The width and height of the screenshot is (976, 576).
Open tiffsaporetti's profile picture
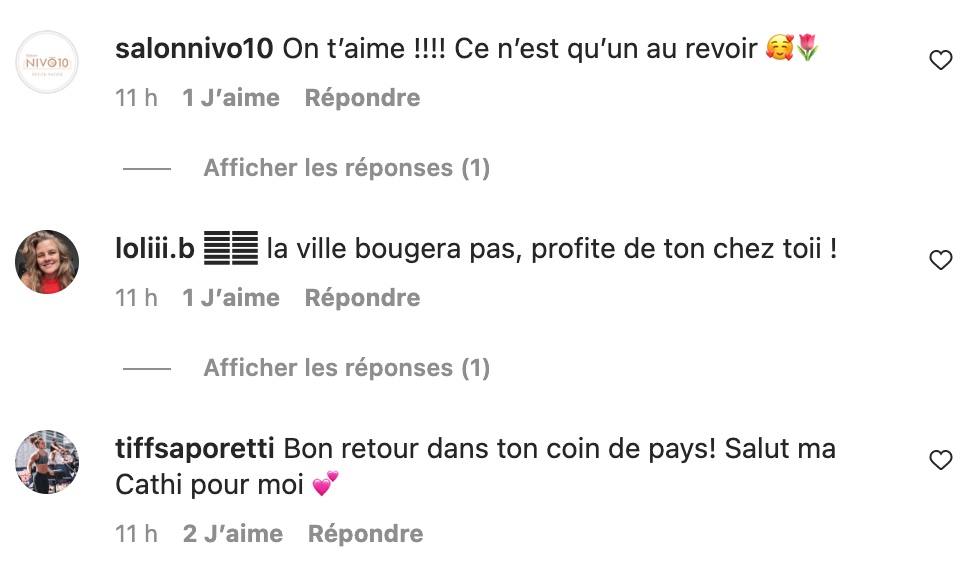(x=47, y=462)
